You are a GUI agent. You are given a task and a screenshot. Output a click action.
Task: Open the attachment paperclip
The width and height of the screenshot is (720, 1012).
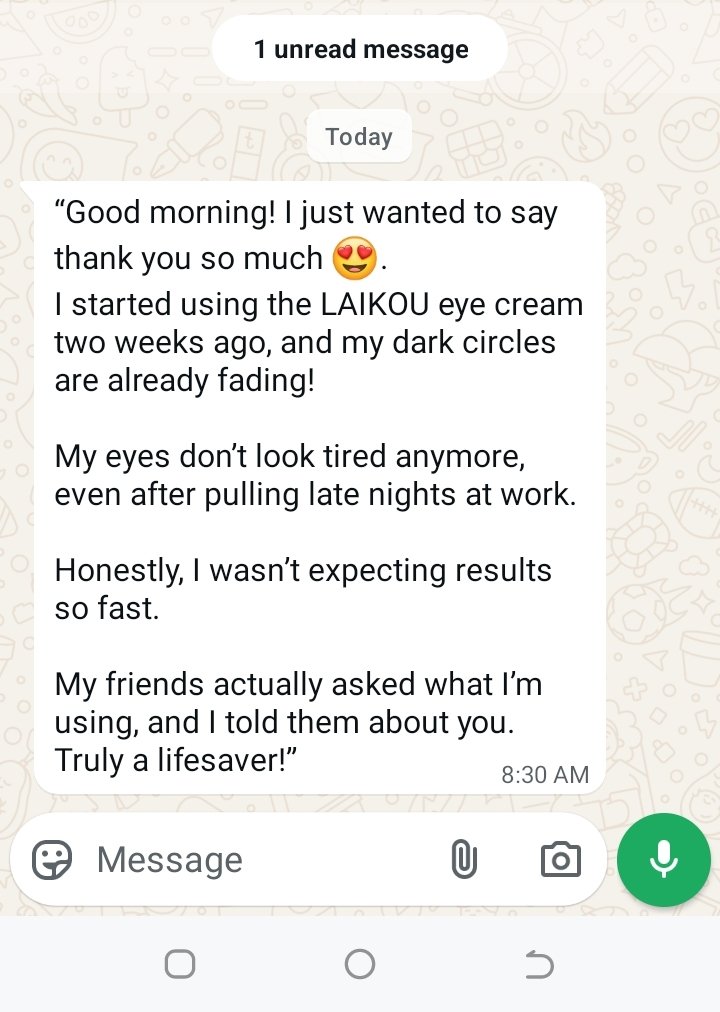pyautogui.click(x=464, y=859)
